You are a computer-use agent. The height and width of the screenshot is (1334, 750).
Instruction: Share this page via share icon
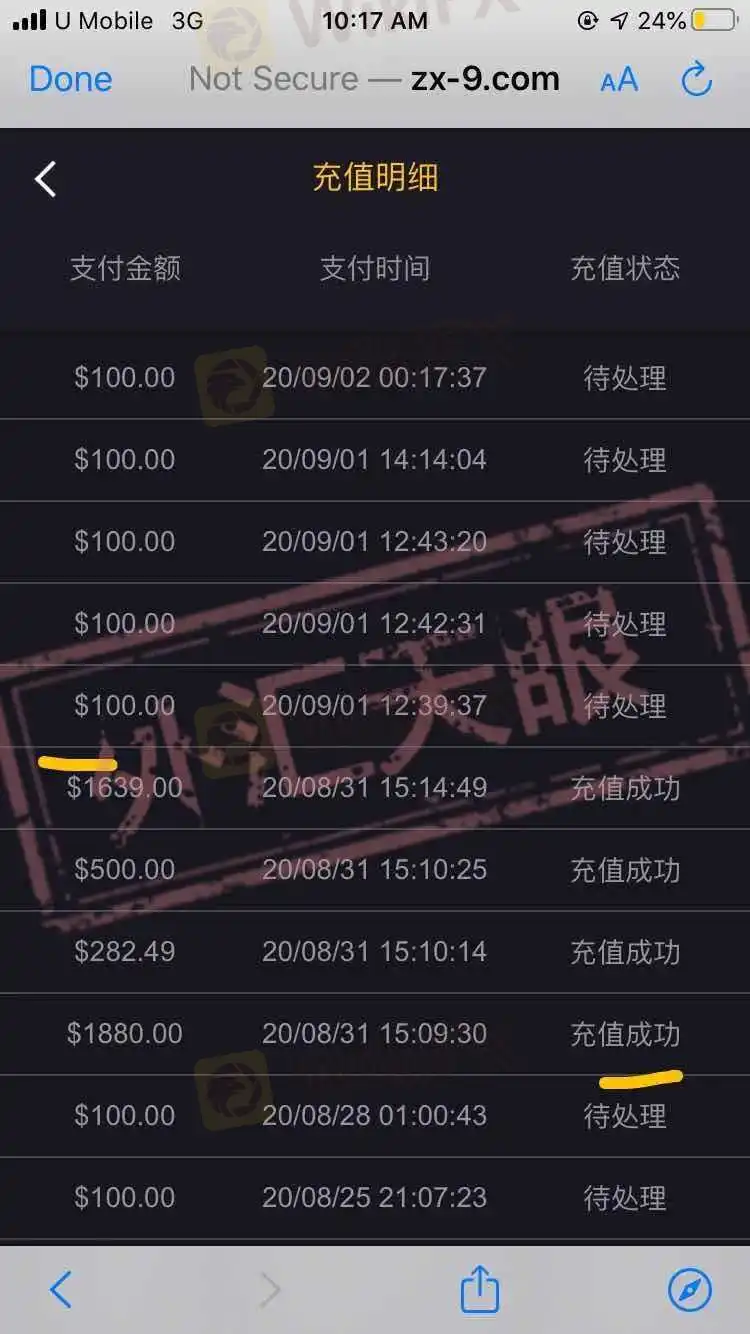(x=479, y=1289)
